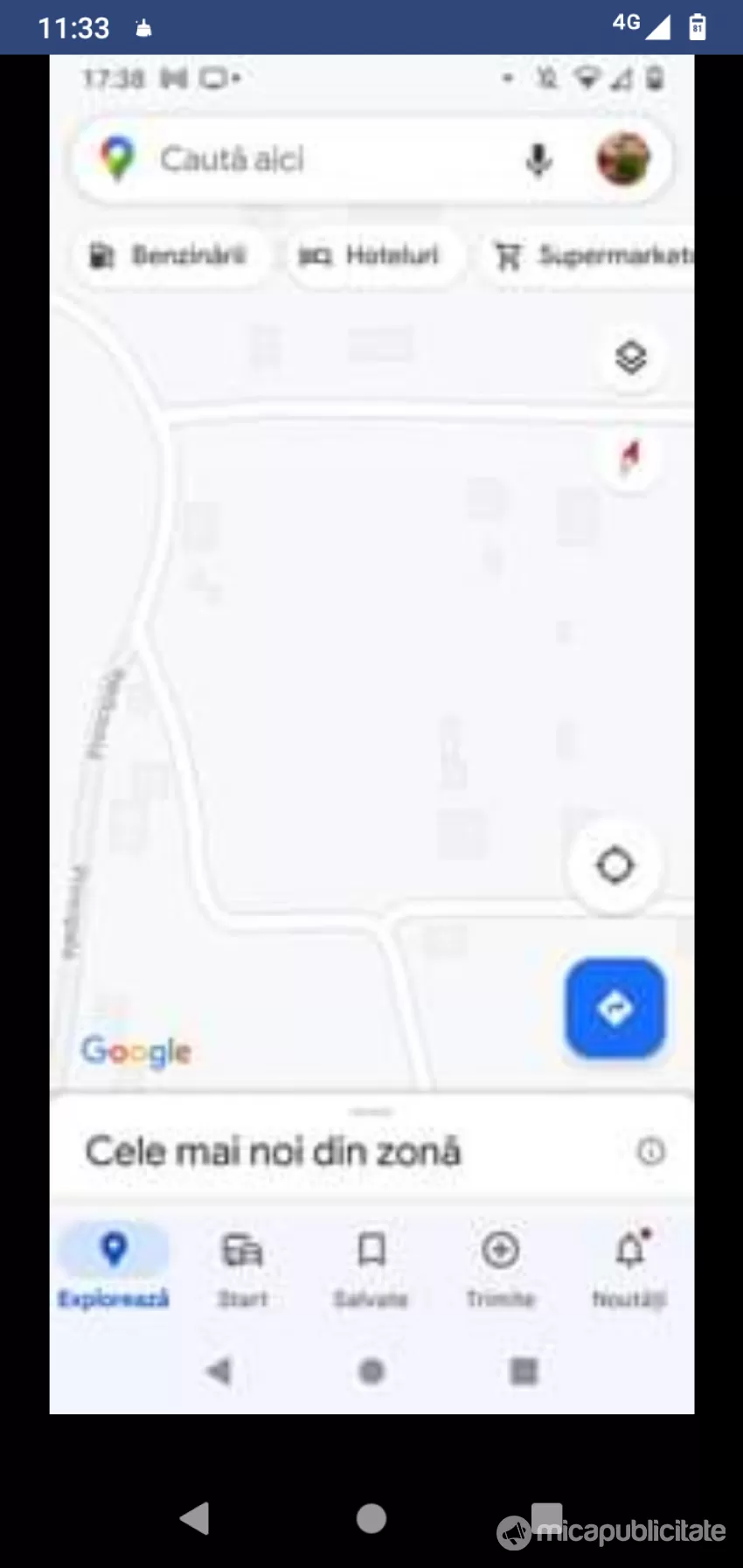Return to the home screen via the home button

(x=371, y=1518)
